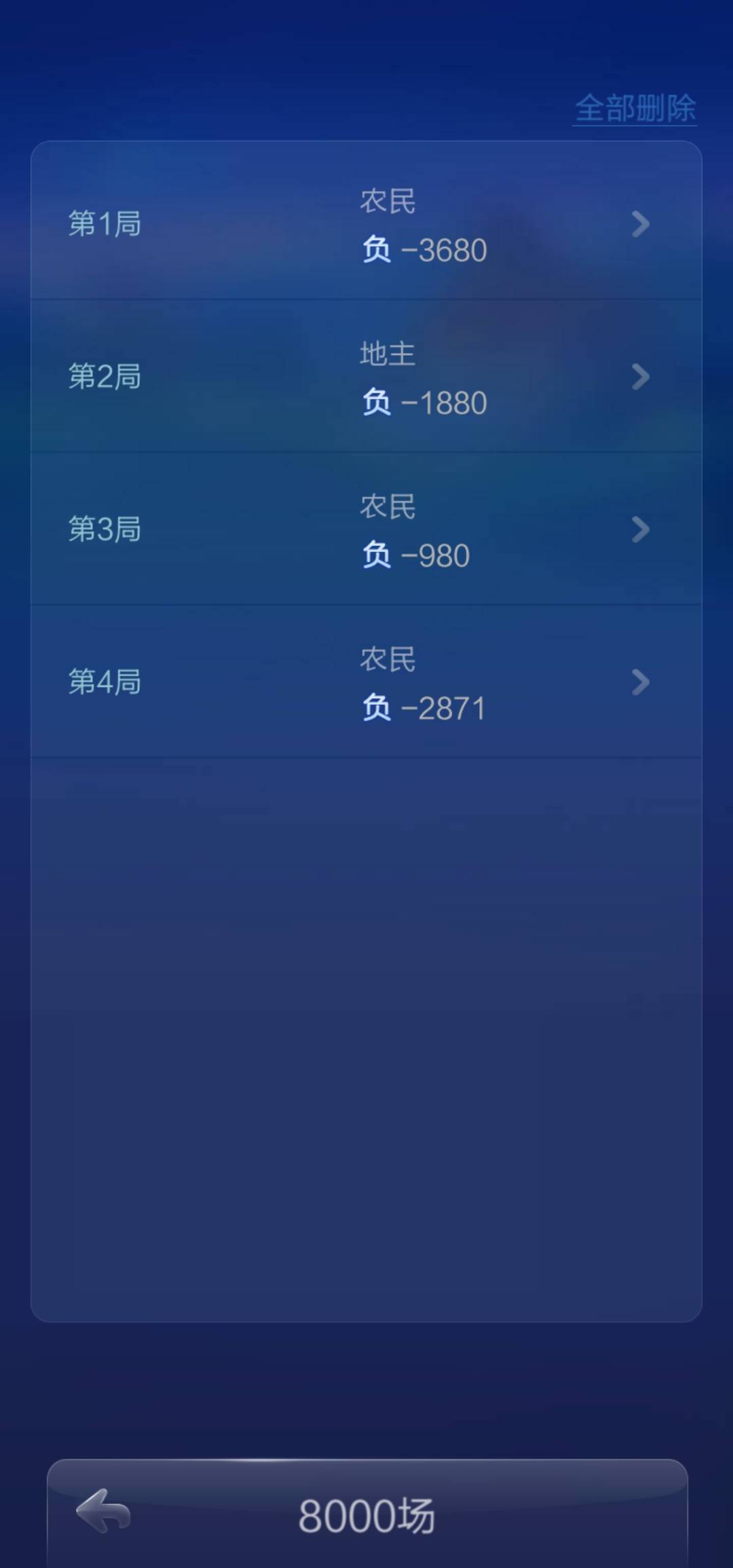
Task: Click the 地主 role label in 第2局
Action: click(x=387, y=353)
